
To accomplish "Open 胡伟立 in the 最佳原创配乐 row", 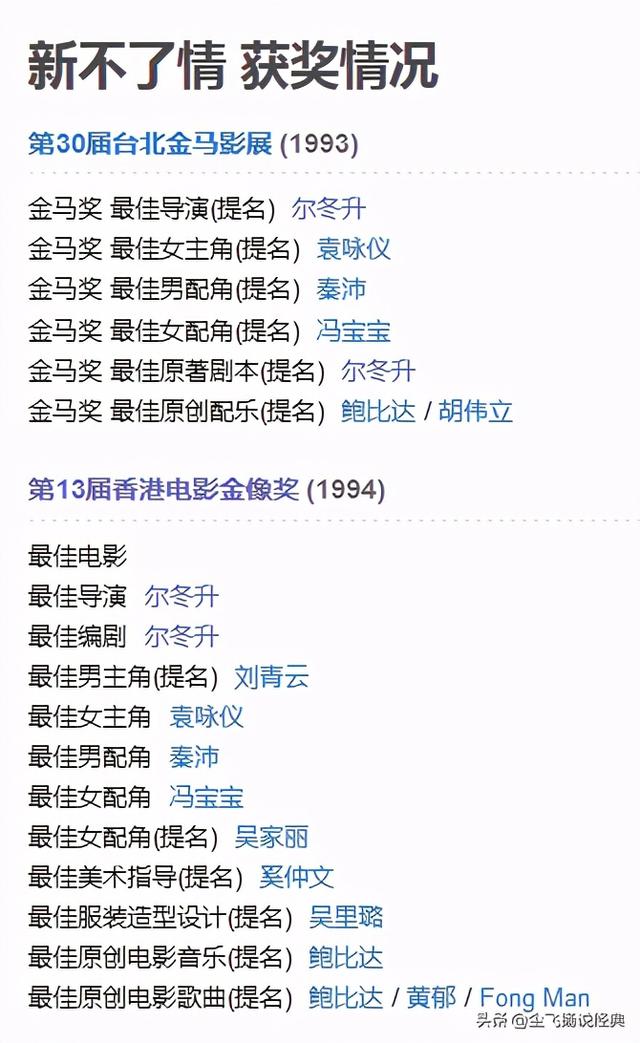I will [x=476, y=411].
